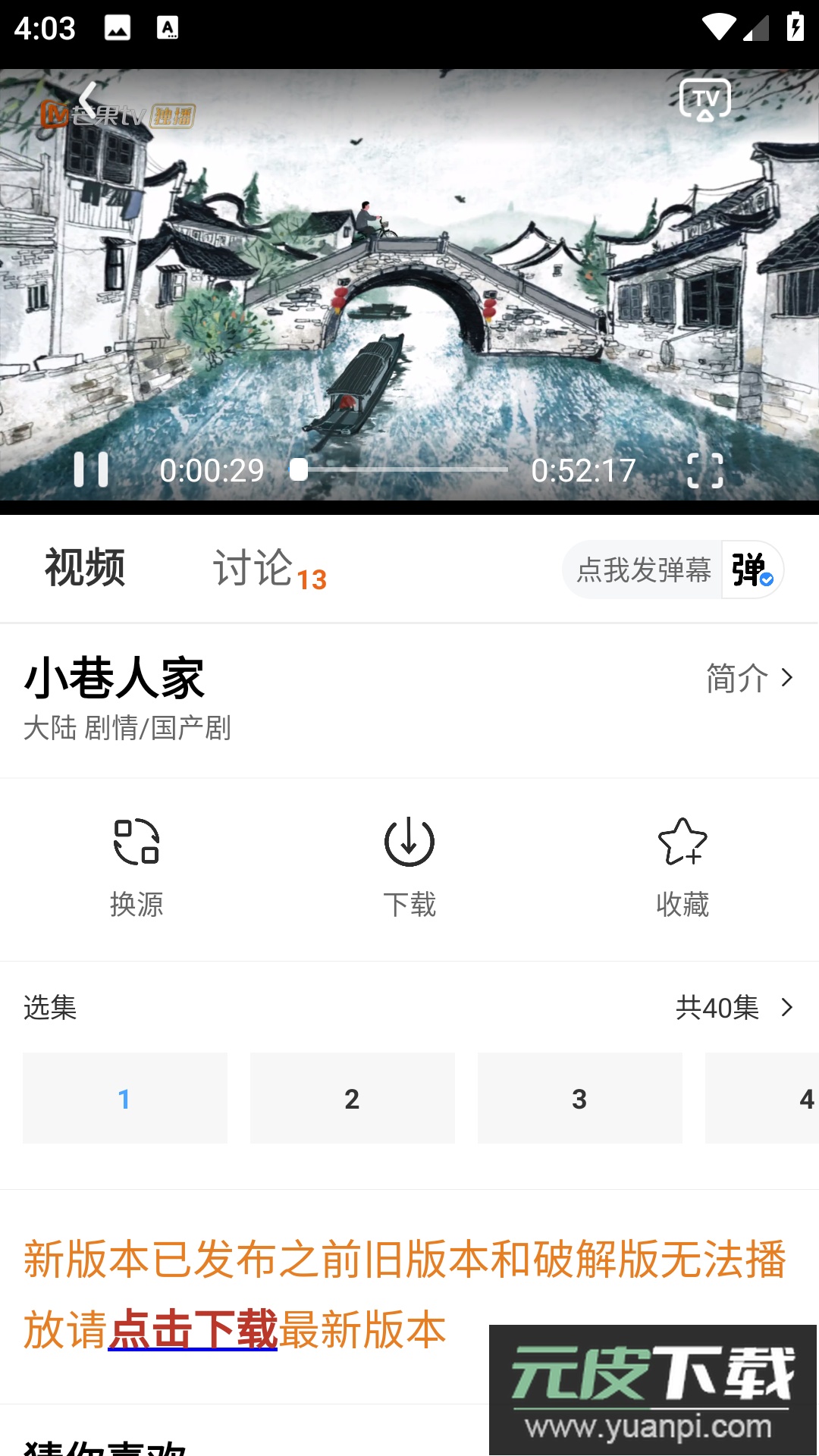Screen dimensions: 819x1456
Task: Download this episode via 下载
Action: click(x=409, y=868)
